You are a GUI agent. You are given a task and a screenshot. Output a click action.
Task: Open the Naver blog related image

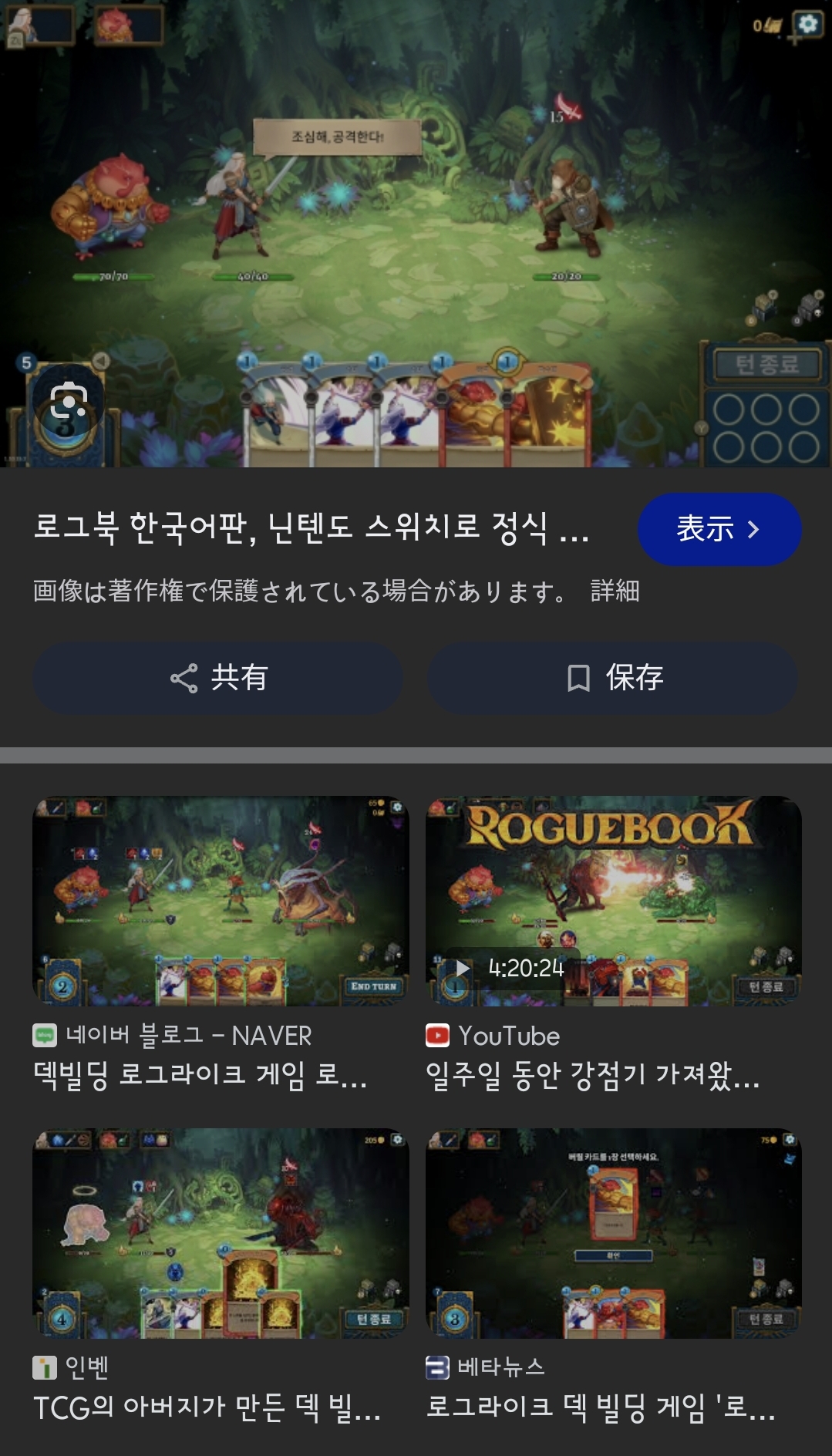point(221,901)
